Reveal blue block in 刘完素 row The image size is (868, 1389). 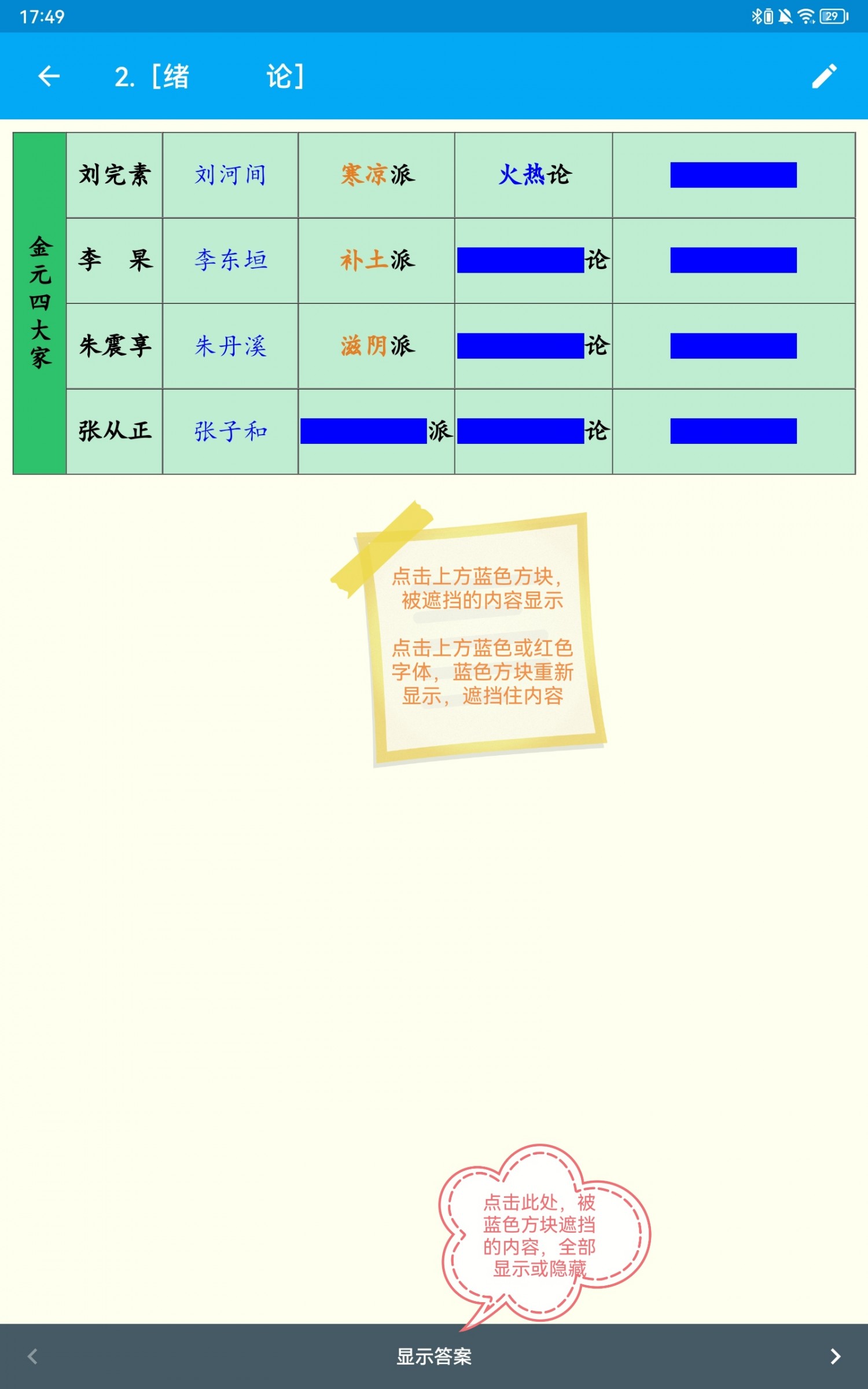(x=733, y=175)
